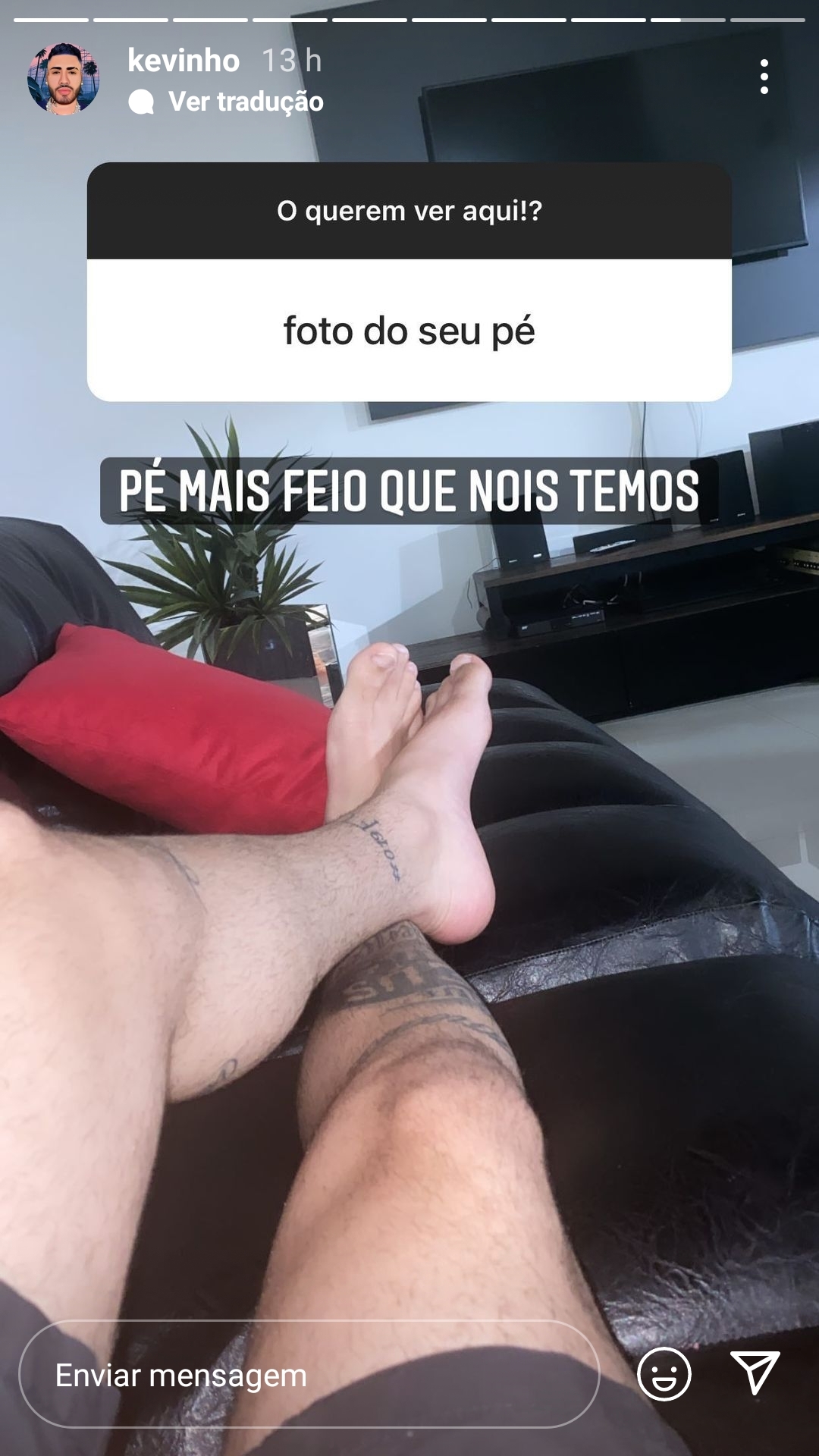This screenshot has width=819, height=1456.
Task: Tap the kevinho username
Action: [184, 61]
